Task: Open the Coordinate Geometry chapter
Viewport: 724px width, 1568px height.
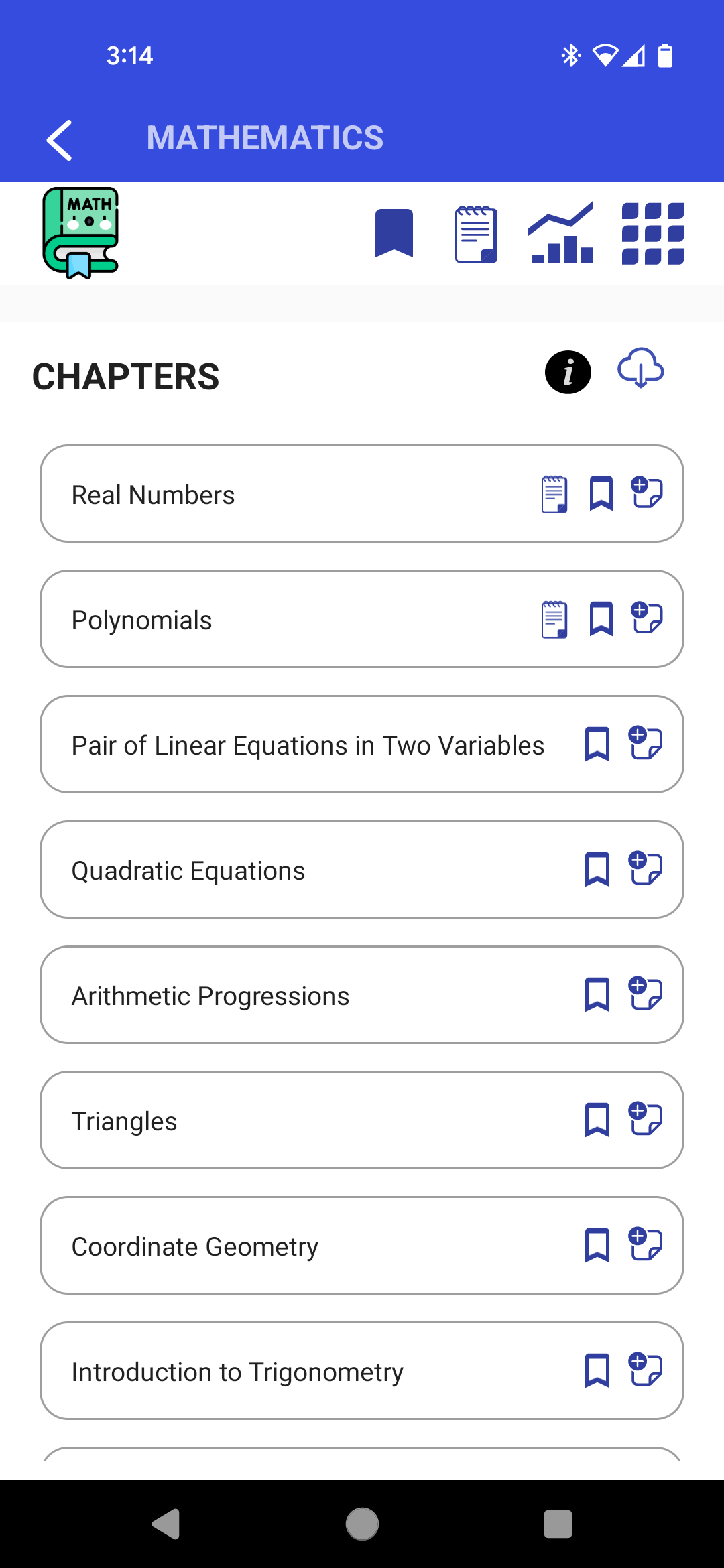Action: tap(268, 1246)
